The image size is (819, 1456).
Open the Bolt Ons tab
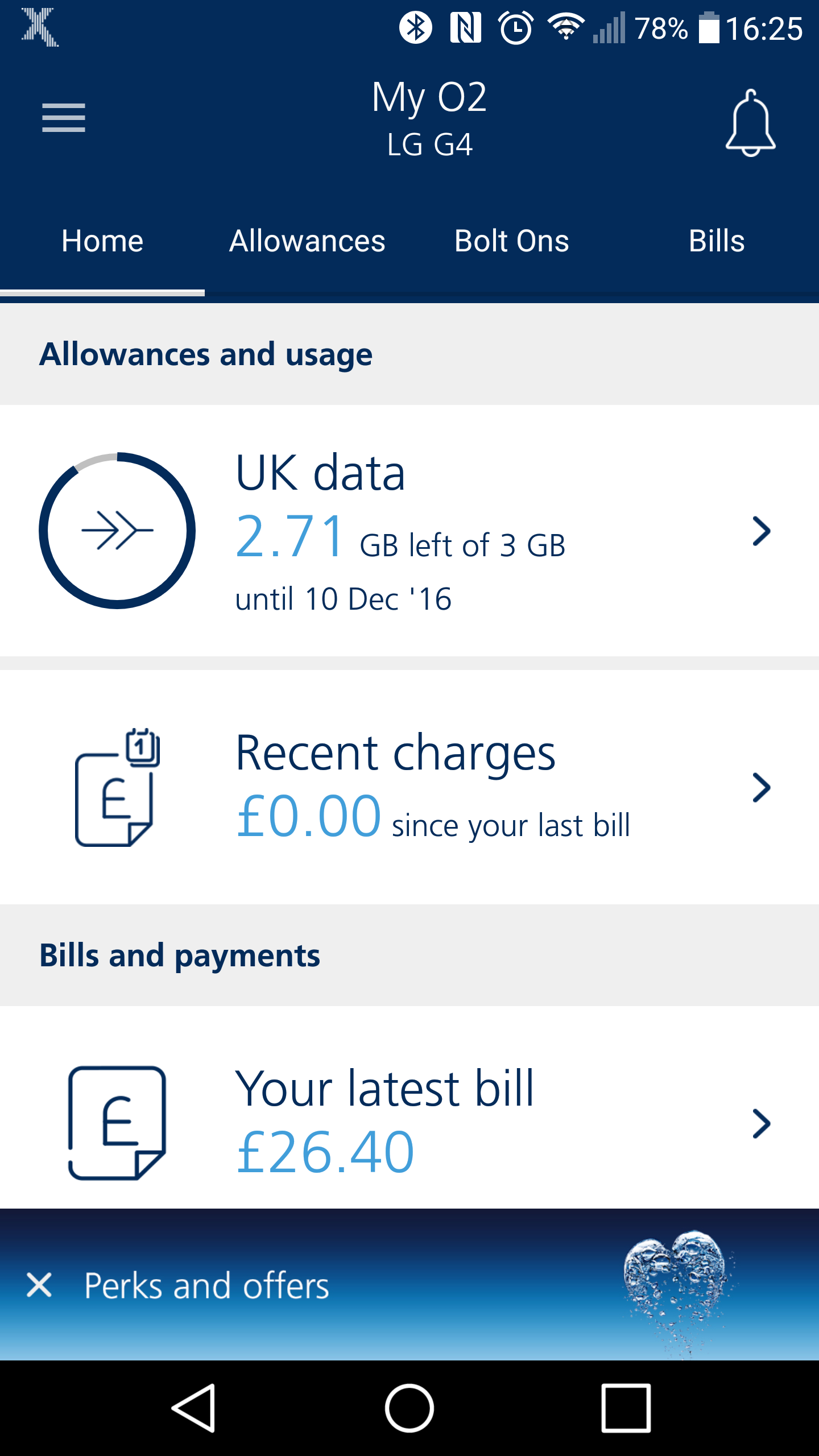tap(511, 241)
